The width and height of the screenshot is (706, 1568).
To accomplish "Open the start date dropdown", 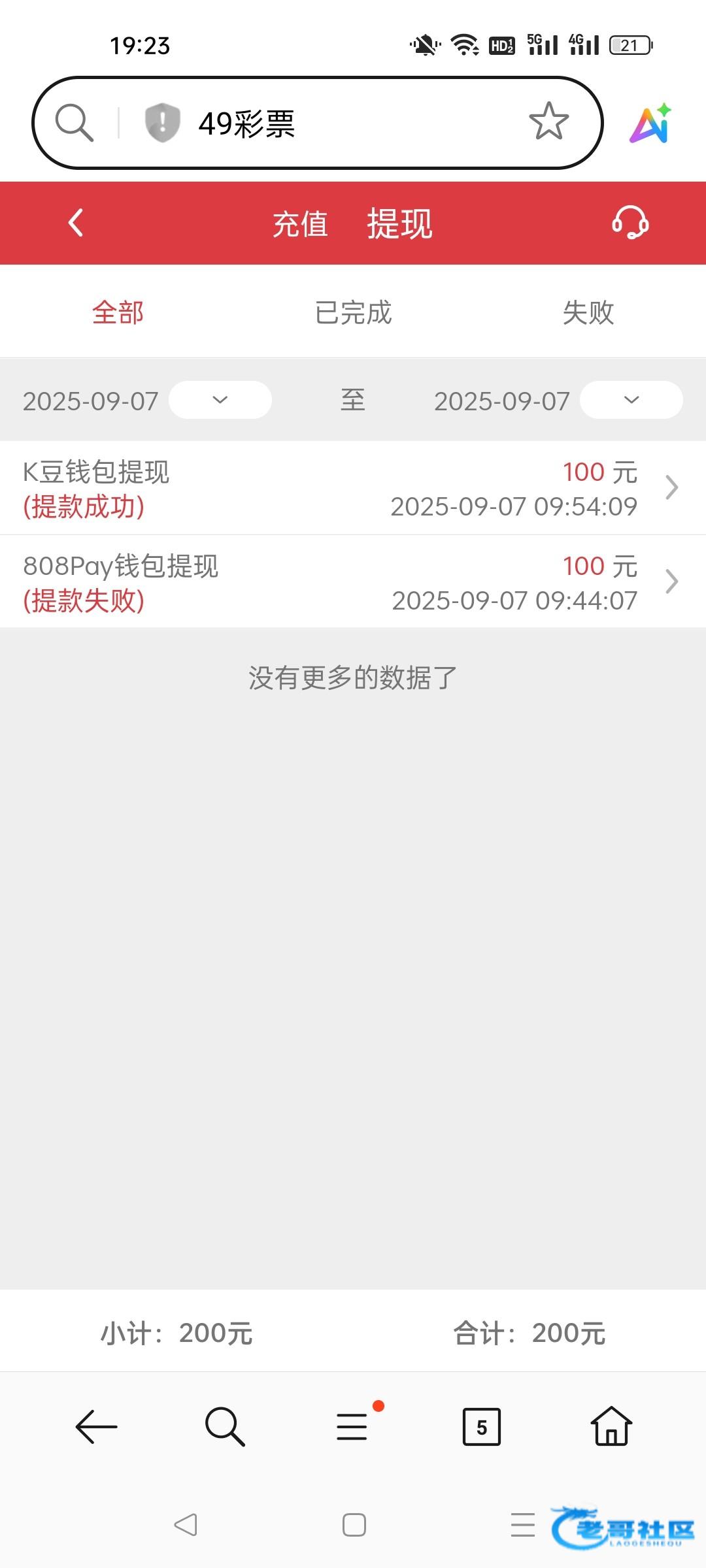I will coord(220,400).
